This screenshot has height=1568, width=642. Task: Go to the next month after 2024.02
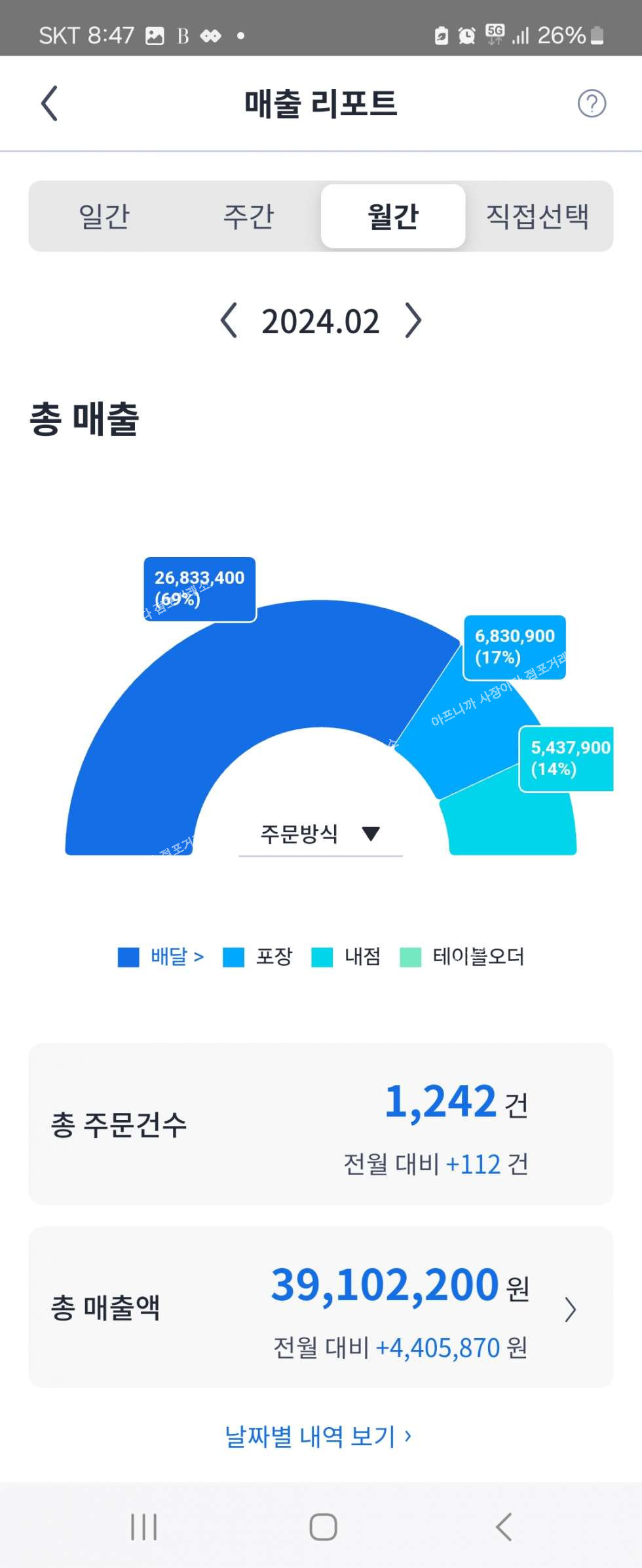click(413, 321)
